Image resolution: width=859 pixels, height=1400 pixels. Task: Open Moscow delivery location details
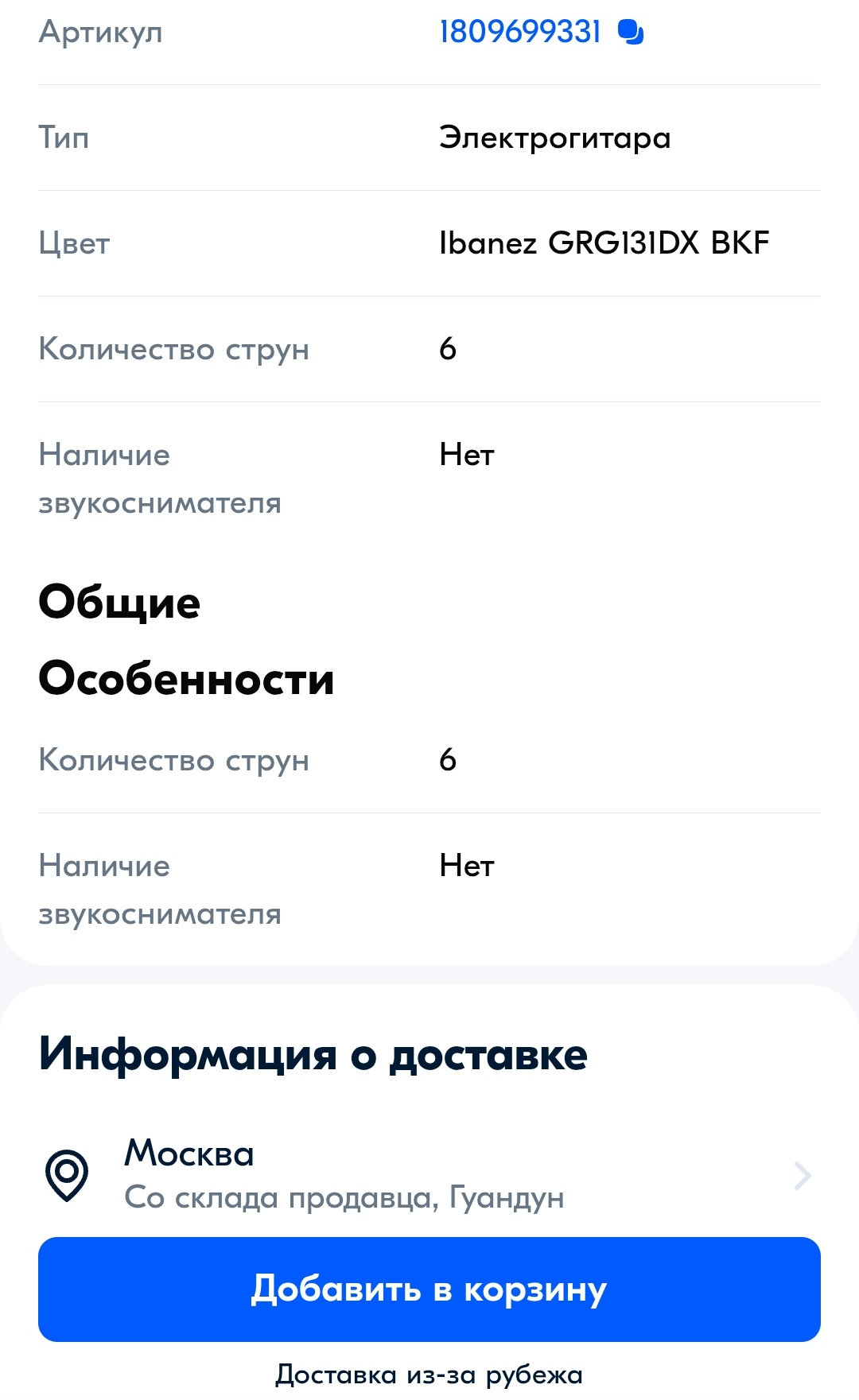click(429, 1175)
